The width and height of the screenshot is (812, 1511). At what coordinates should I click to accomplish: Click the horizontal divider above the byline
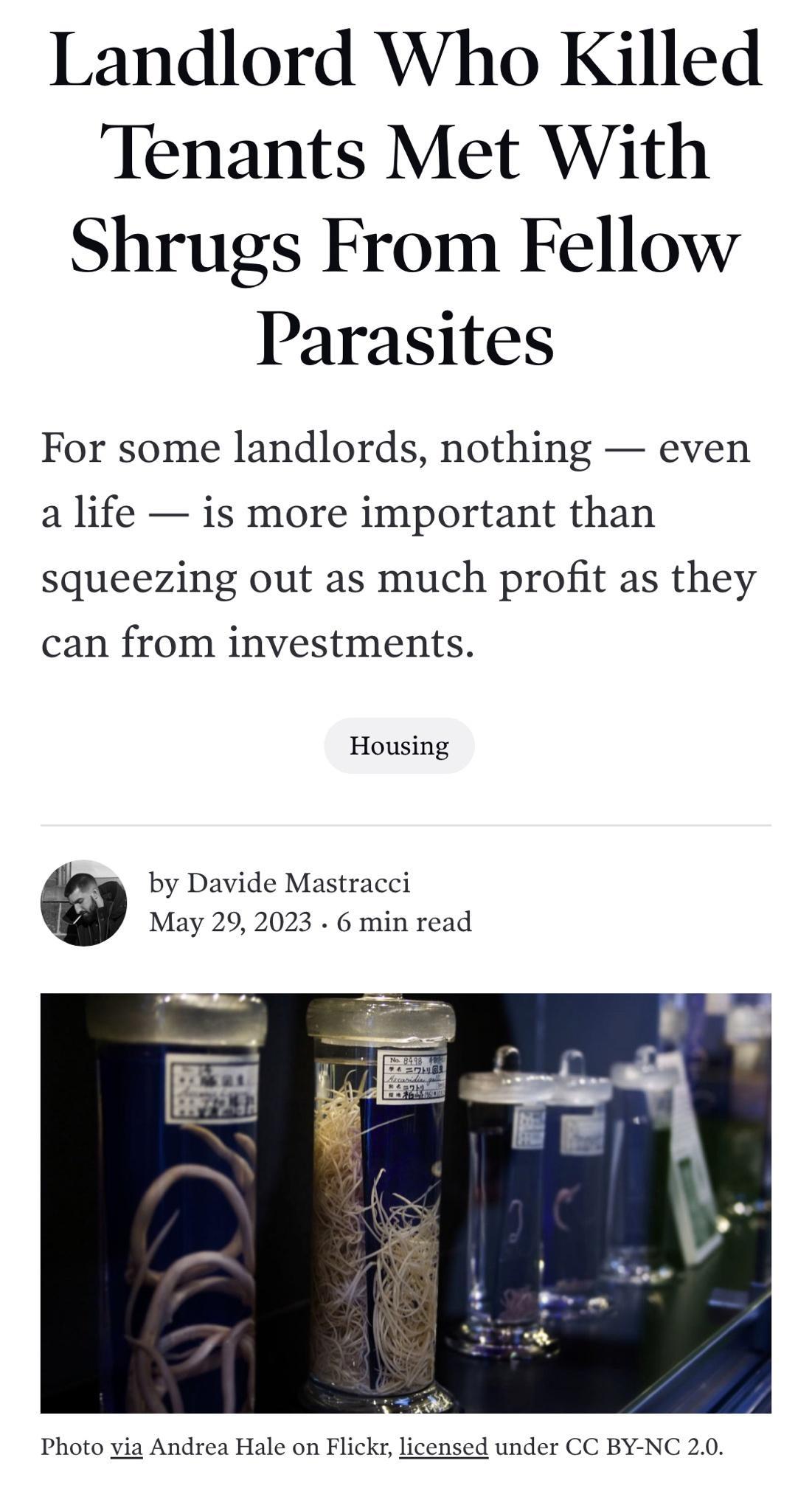coord(406,821)
